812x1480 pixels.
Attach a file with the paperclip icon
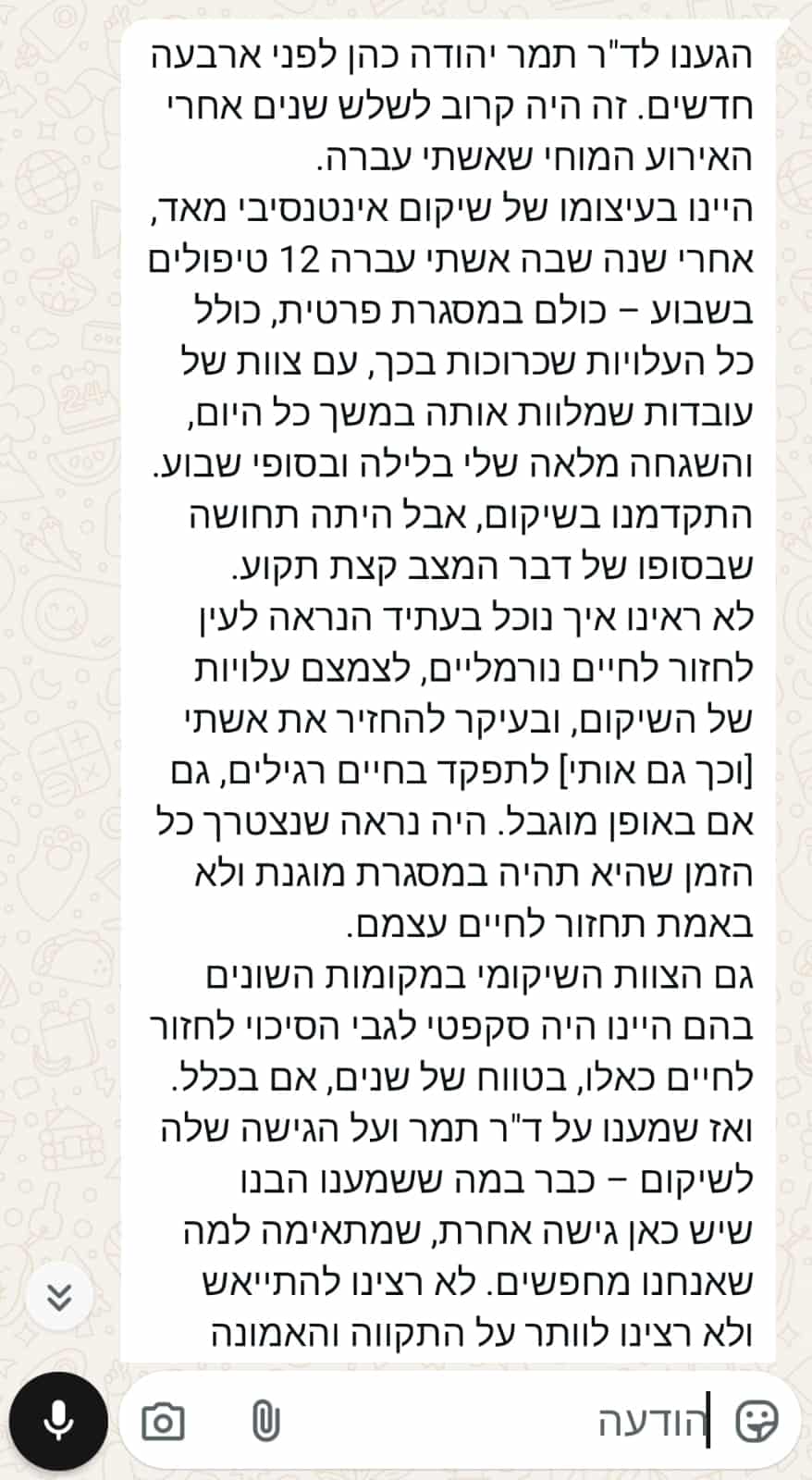[265, 1422]
